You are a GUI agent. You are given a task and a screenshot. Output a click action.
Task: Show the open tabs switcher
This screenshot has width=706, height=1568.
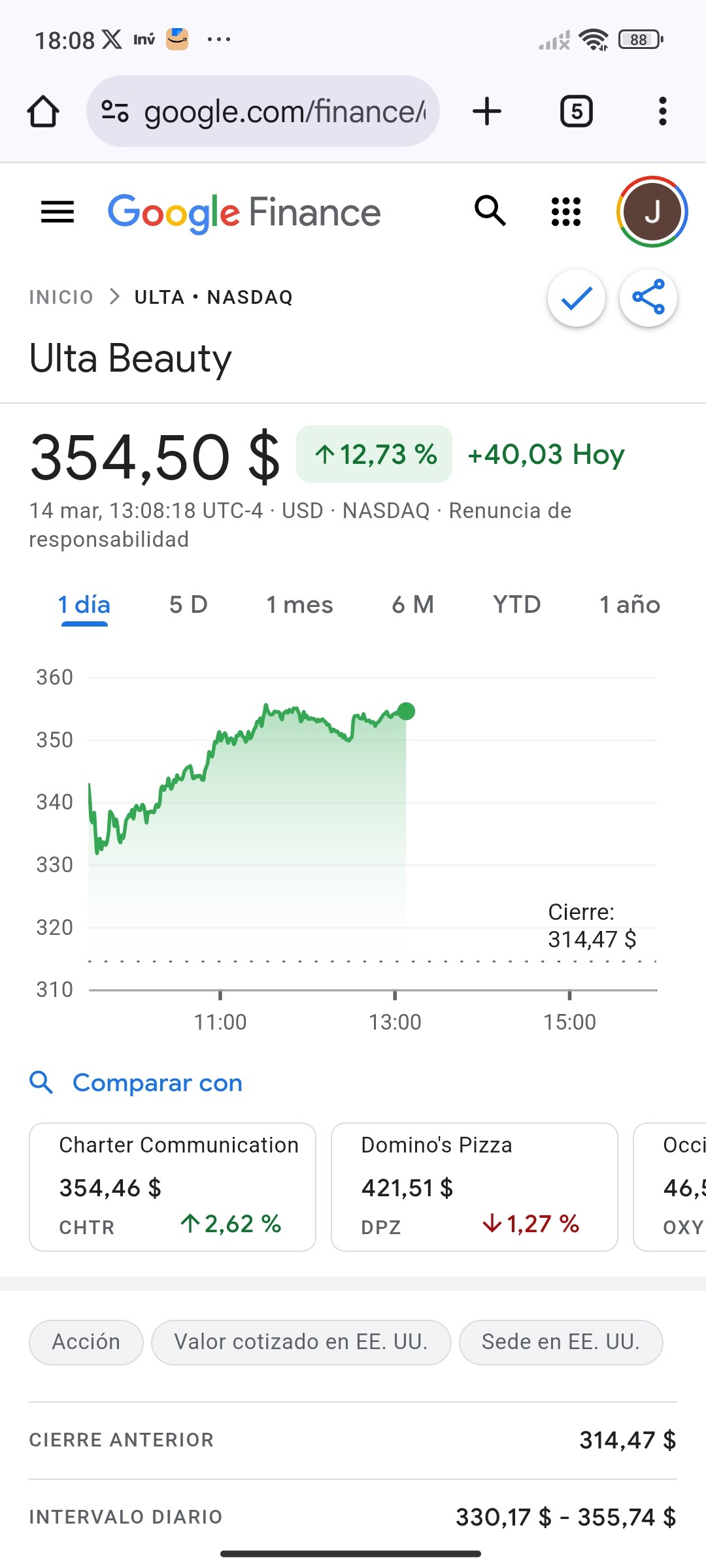coord(577,111)
